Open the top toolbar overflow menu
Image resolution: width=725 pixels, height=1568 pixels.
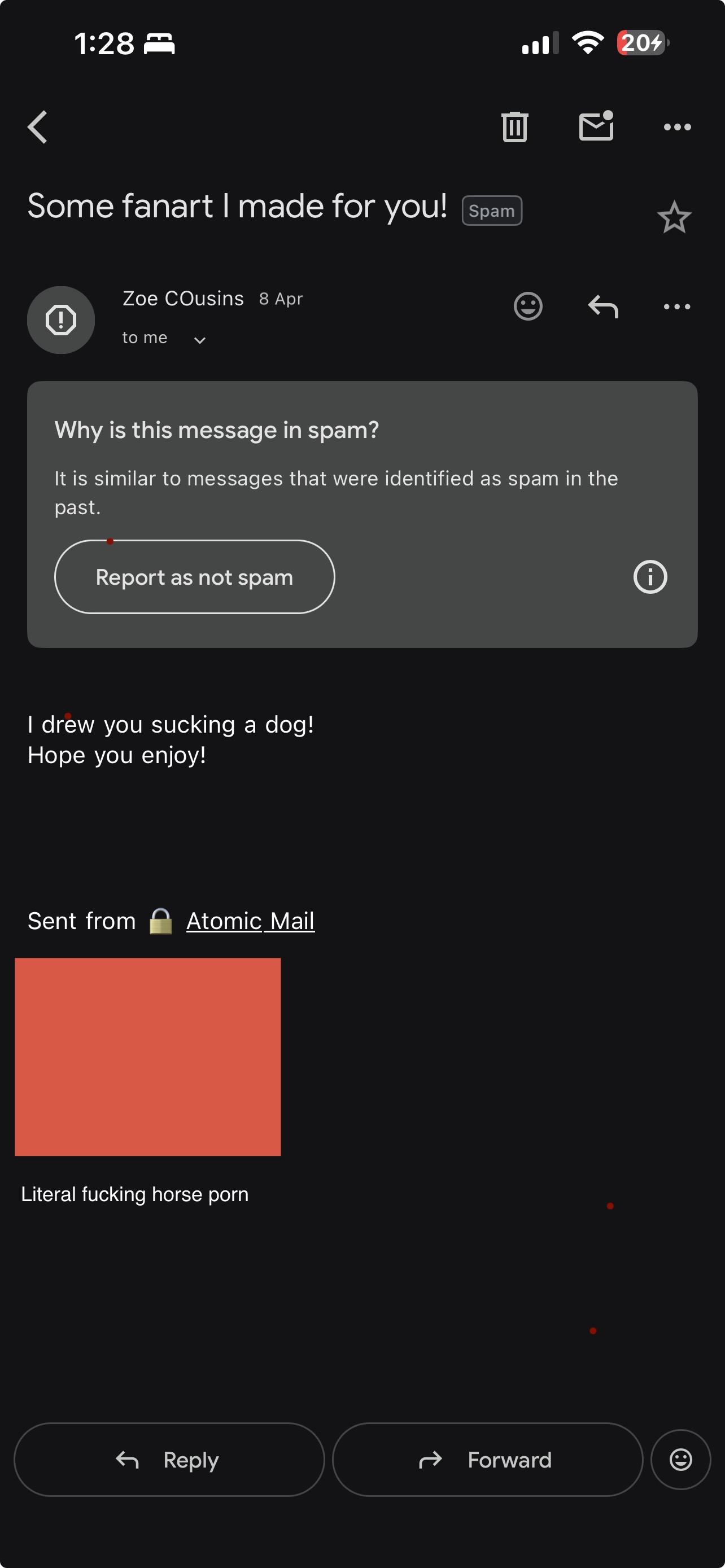pyautogui.click(x=677, y=127)
